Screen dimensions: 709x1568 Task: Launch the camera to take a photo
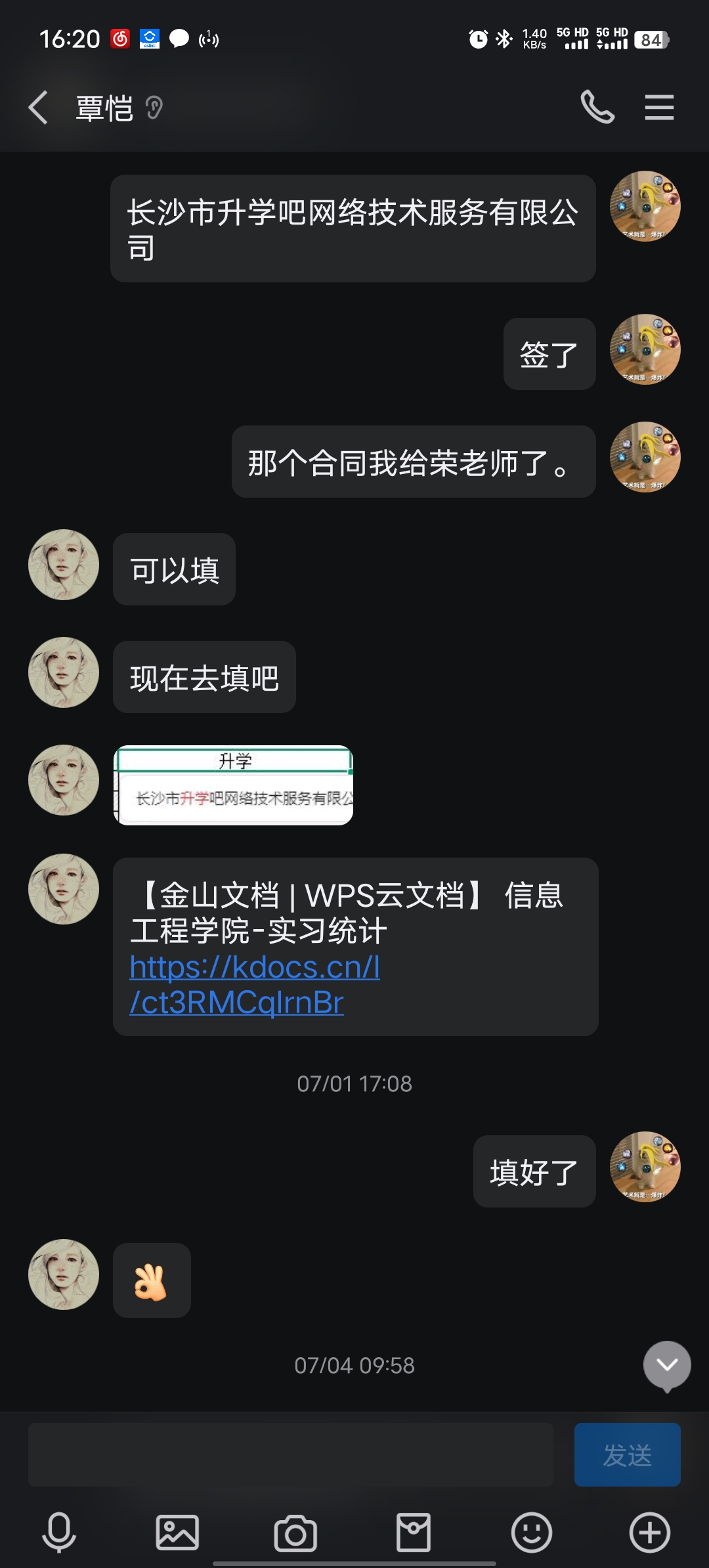point(295,1533)
